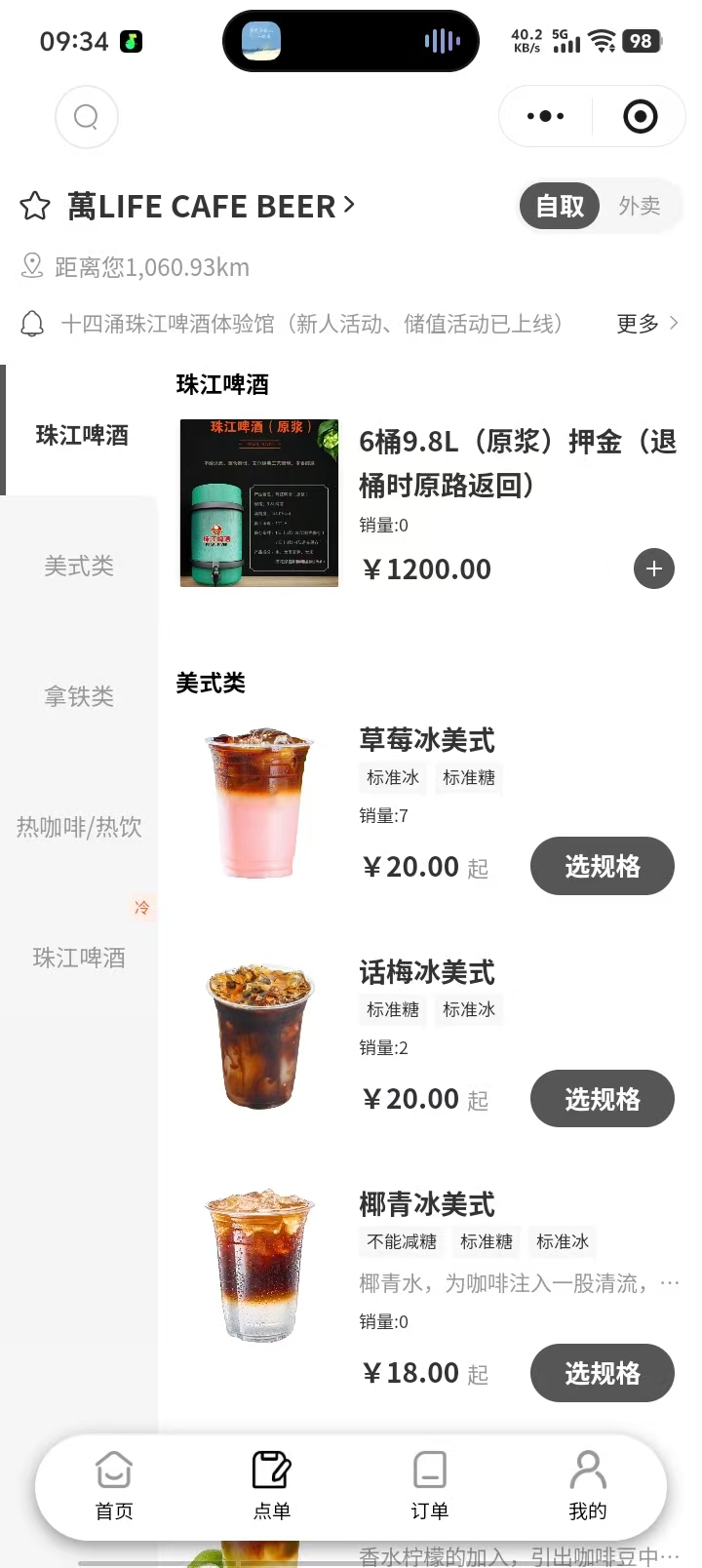Open the search icon
Screen dimensions: 702x1568
pyautogui.click(x=87, y=117)
